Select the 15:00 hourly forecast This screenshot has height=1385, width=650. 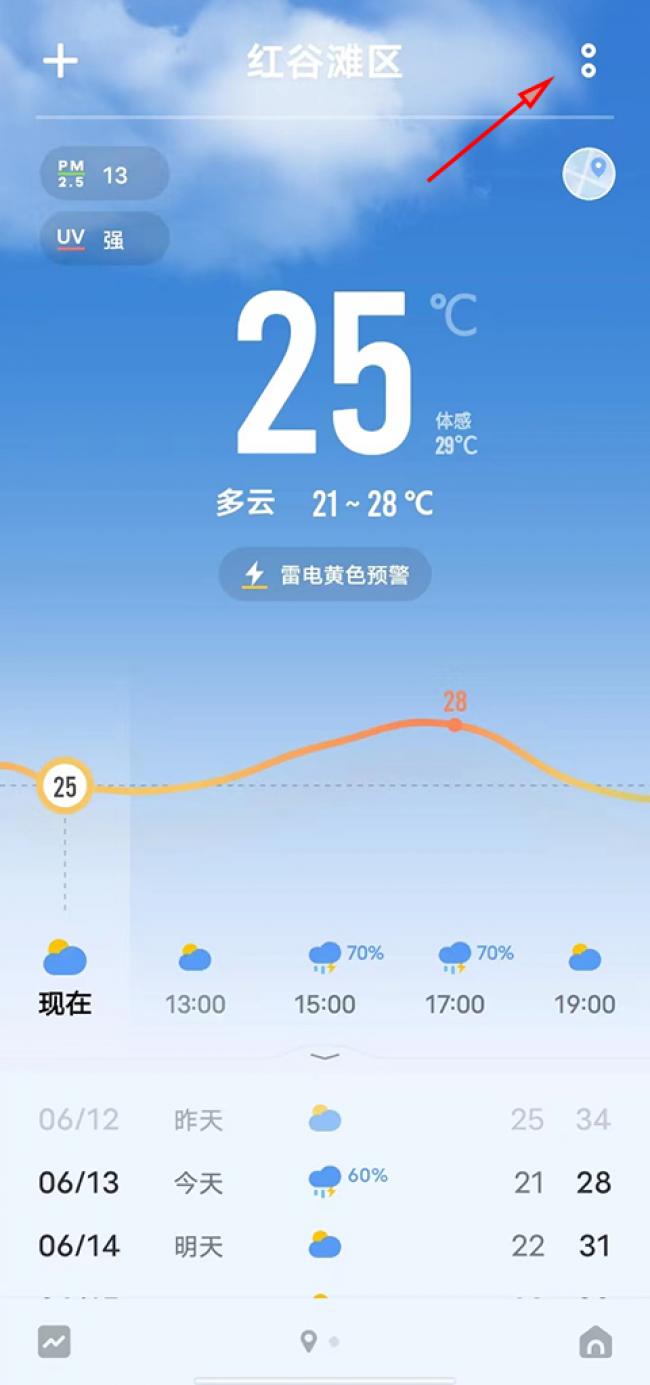[325, 978]
